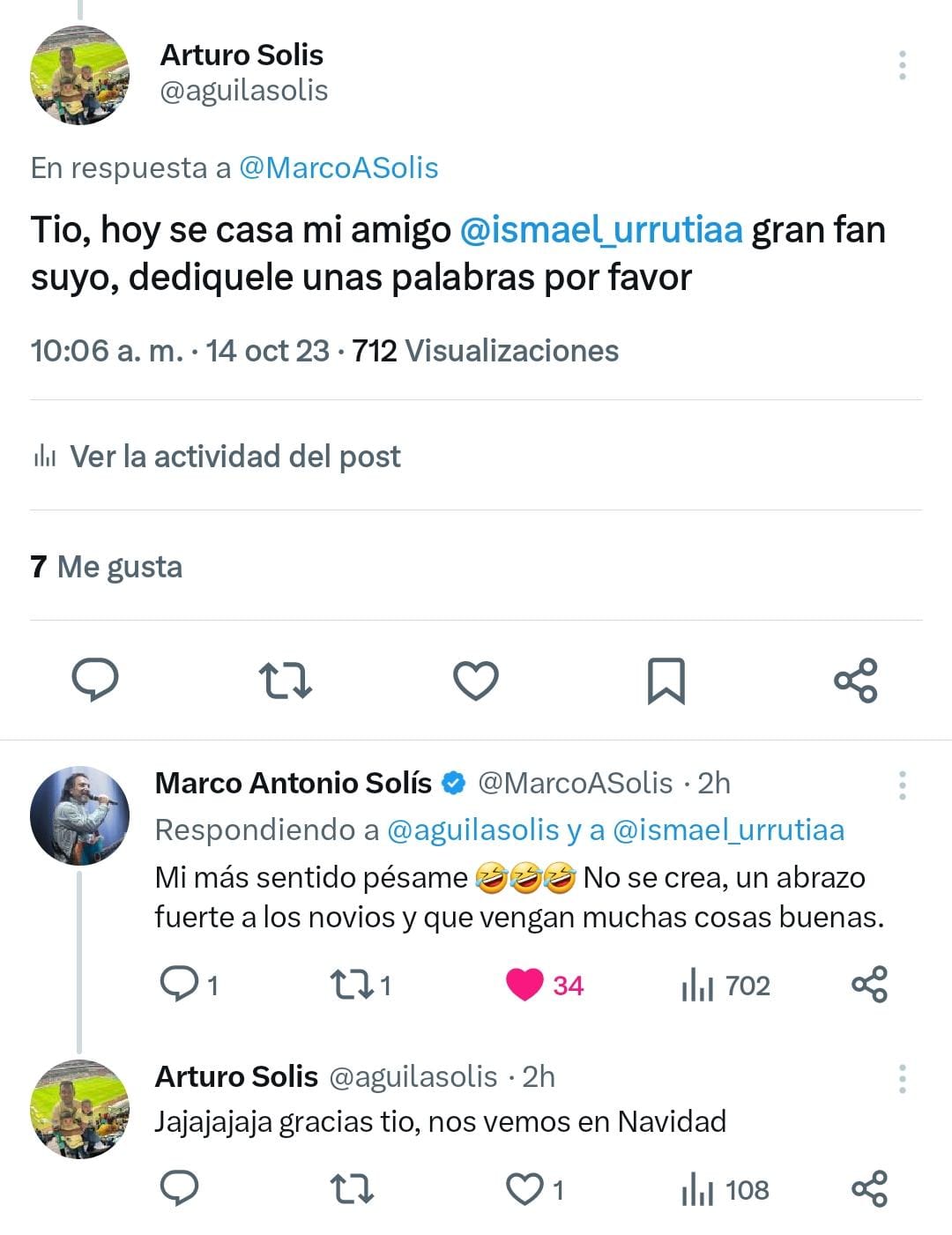Repost Arturo Solis's main post

(286, 680)
